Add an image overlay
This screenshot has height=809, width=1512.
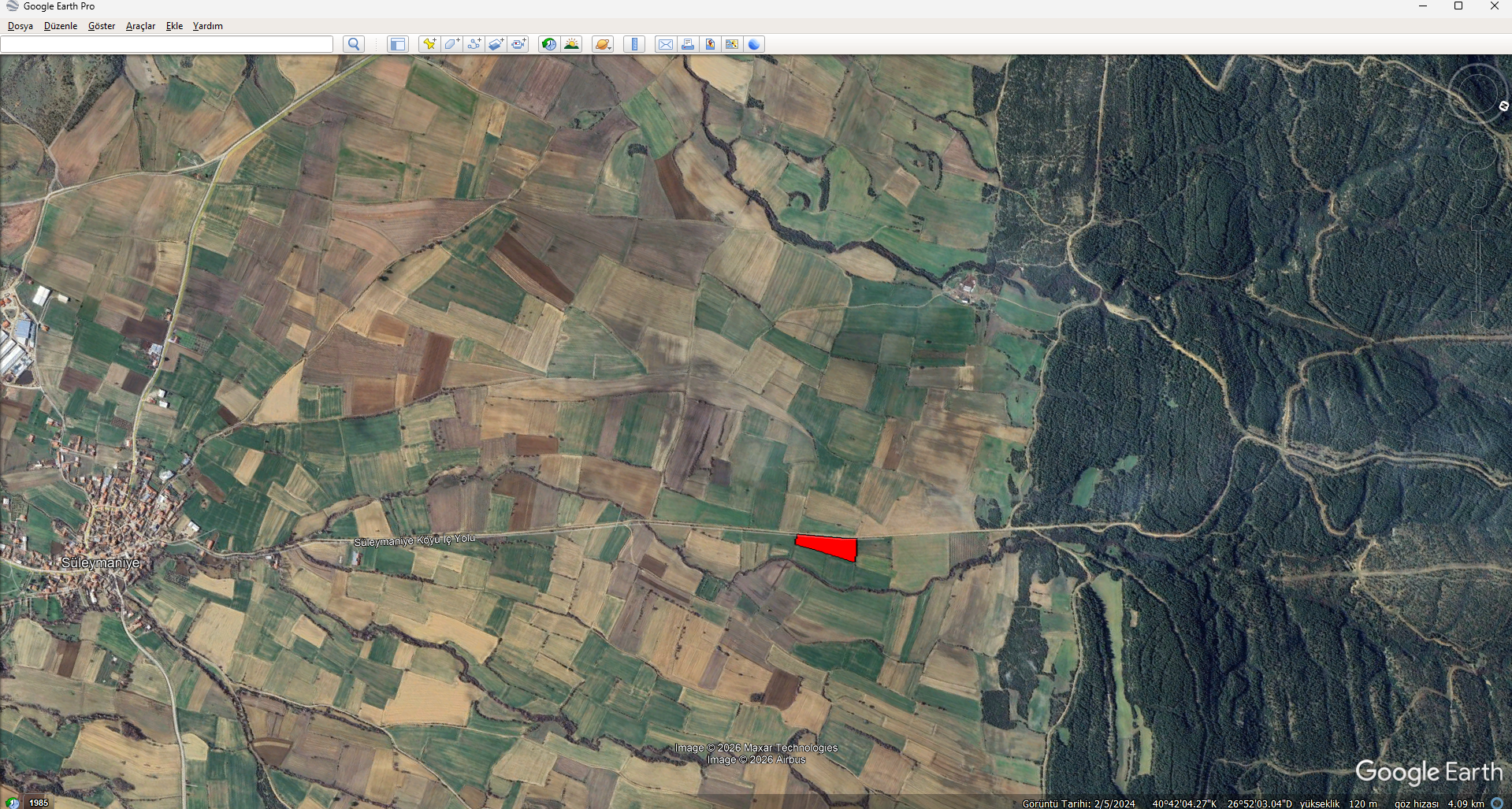click(x=496, y=44)
